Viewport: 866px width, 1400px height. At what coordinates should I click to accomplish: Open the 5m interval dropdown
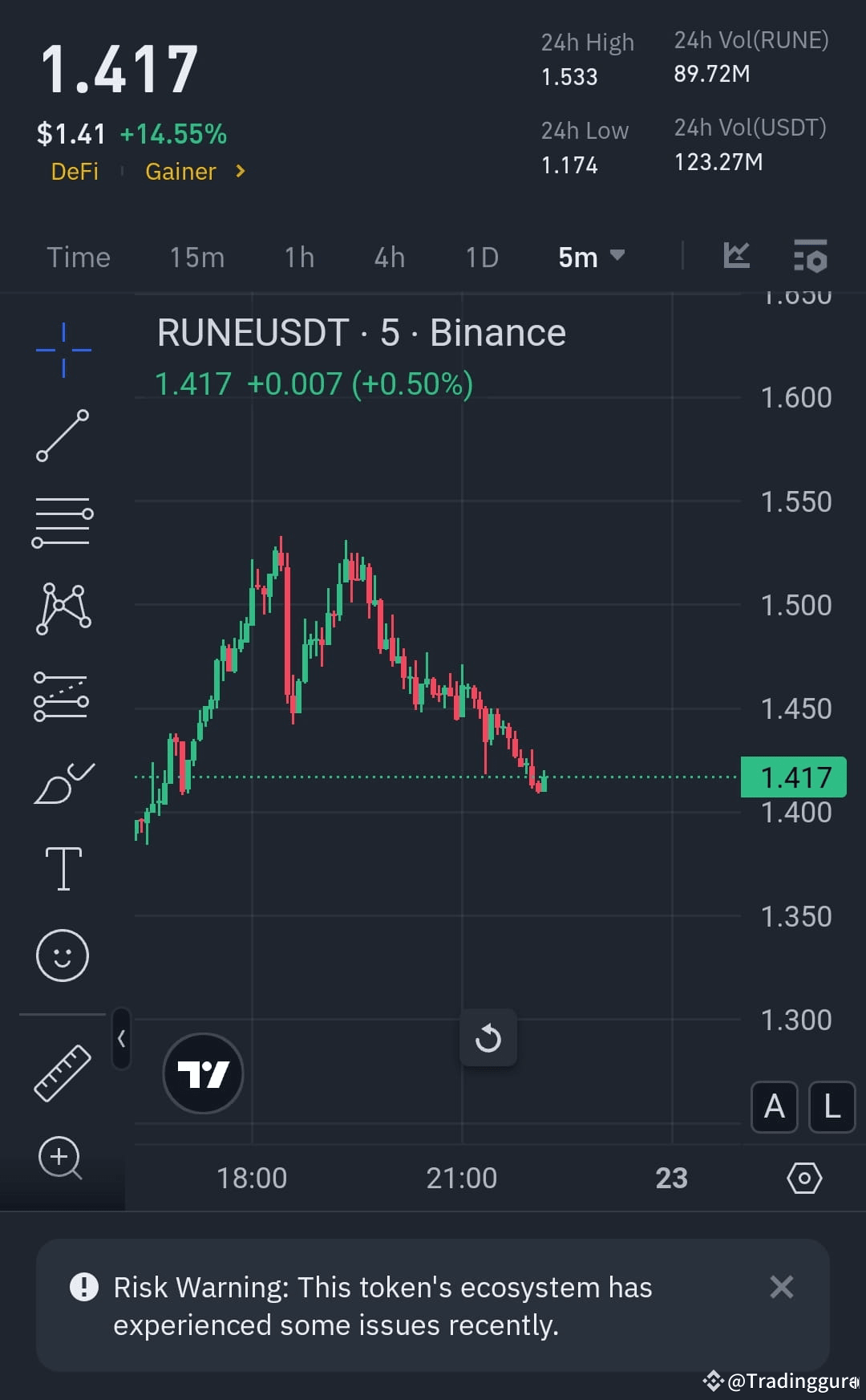point(589,257)
